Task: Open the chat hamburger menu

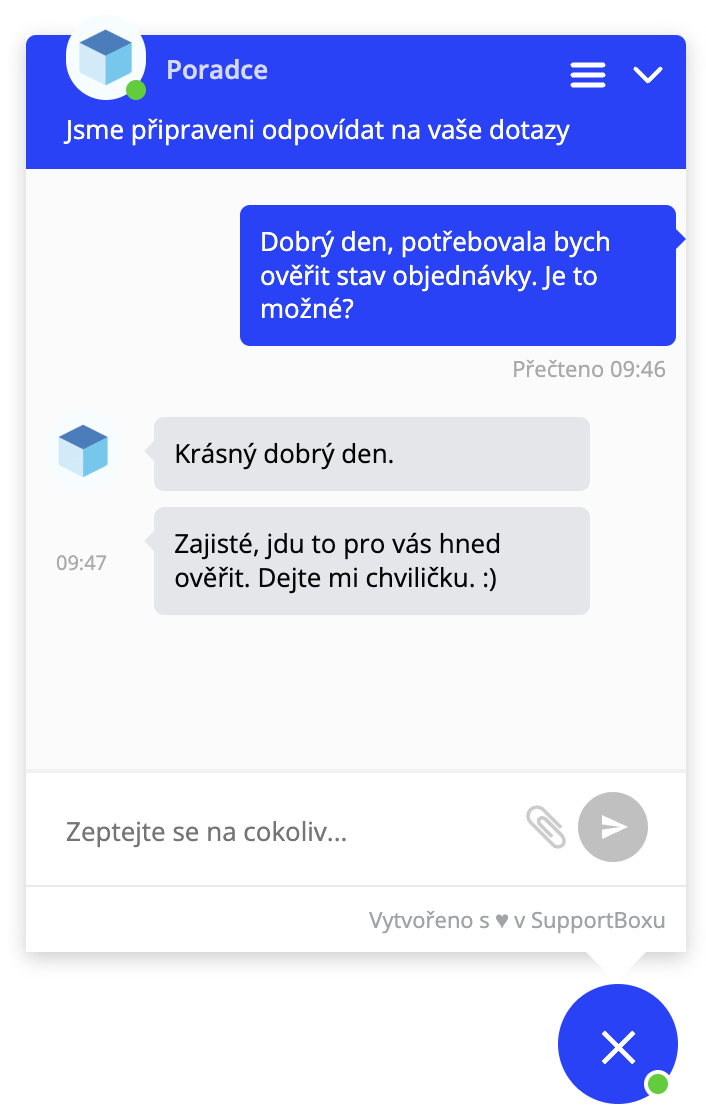Action: [x=588, y=75]
